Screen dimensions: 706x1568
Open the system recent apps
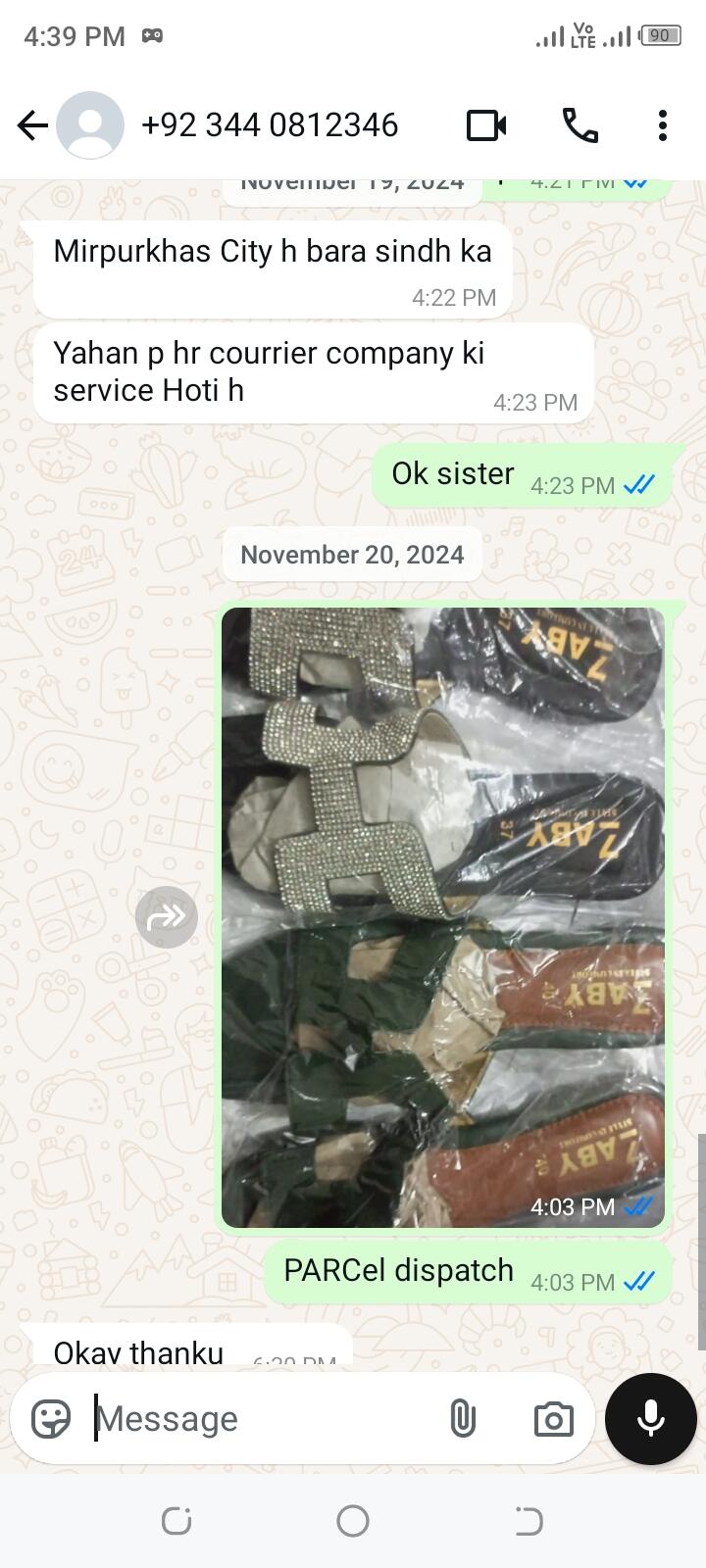[176, 1521]
